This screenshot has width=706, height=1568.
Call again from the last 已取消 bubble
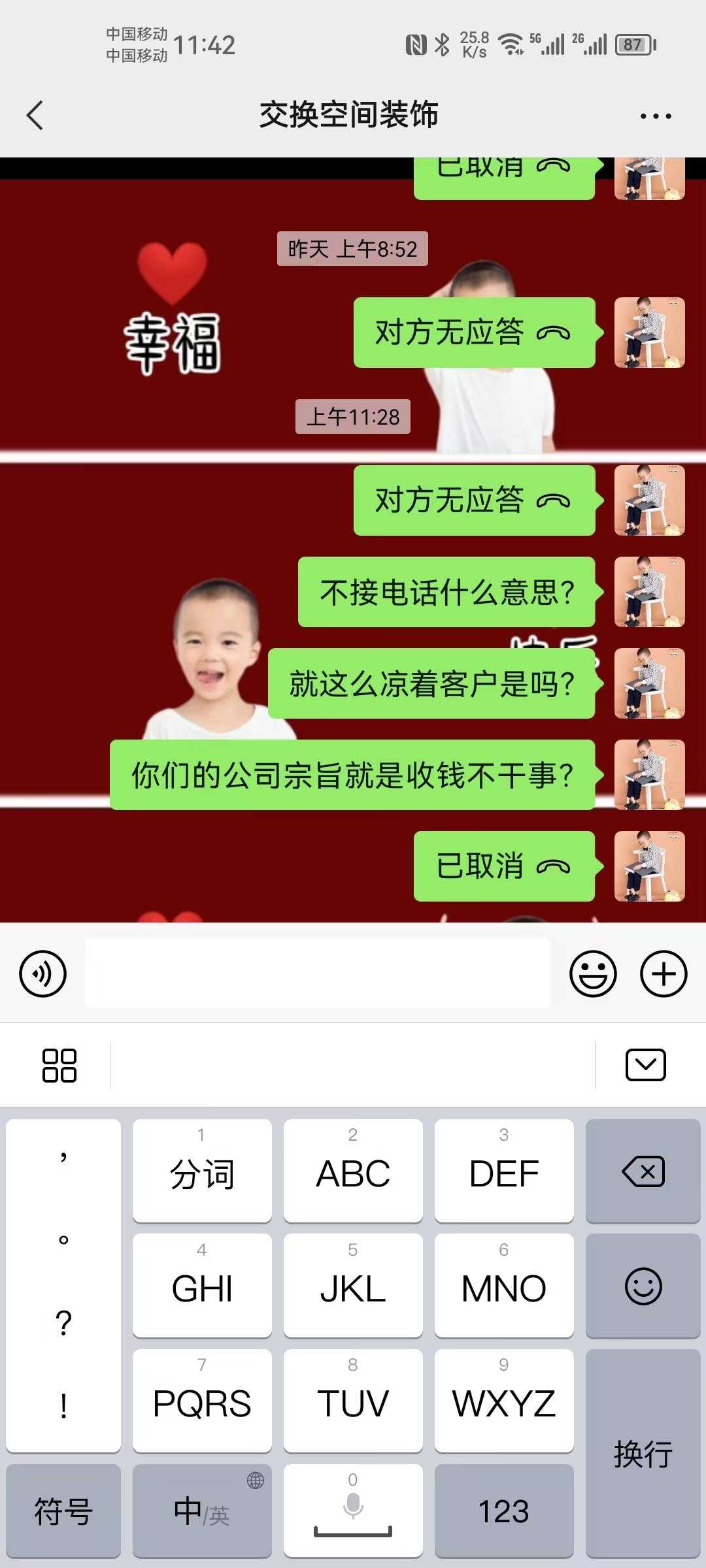click(503, 866)
